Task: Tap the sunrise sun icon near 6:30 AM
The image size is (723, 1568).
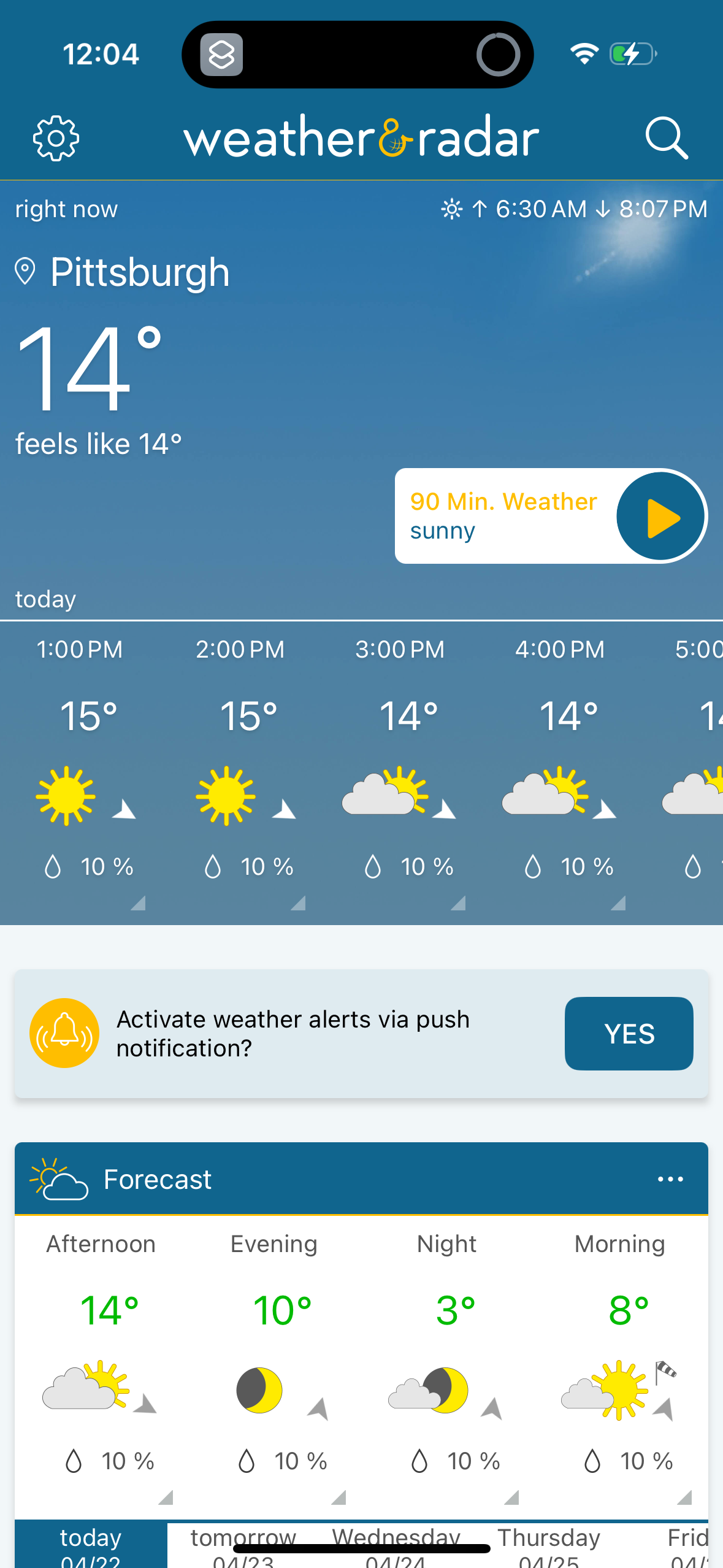Action: point(451,209)
